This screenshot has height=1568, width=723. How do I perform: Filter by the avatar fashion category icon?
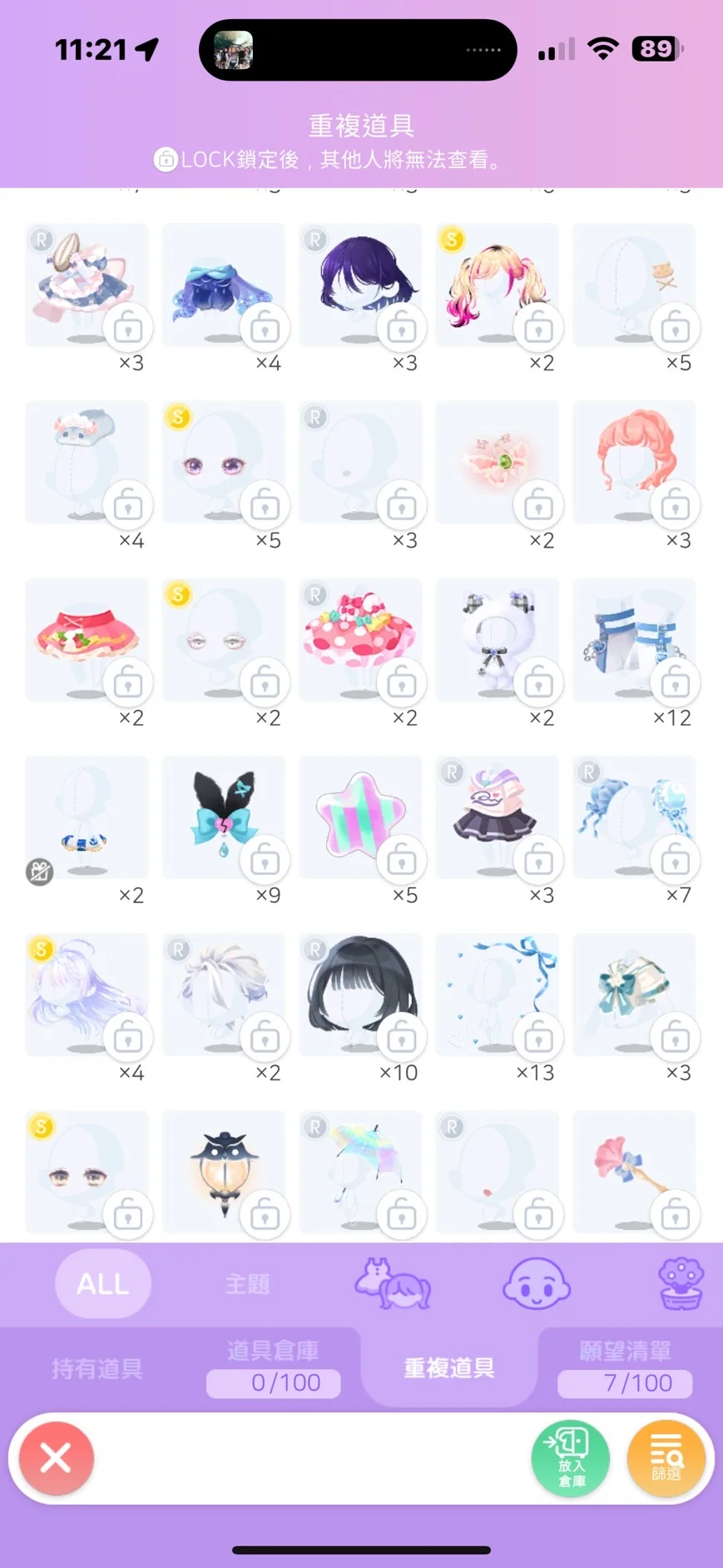[x=392, y=1283]
